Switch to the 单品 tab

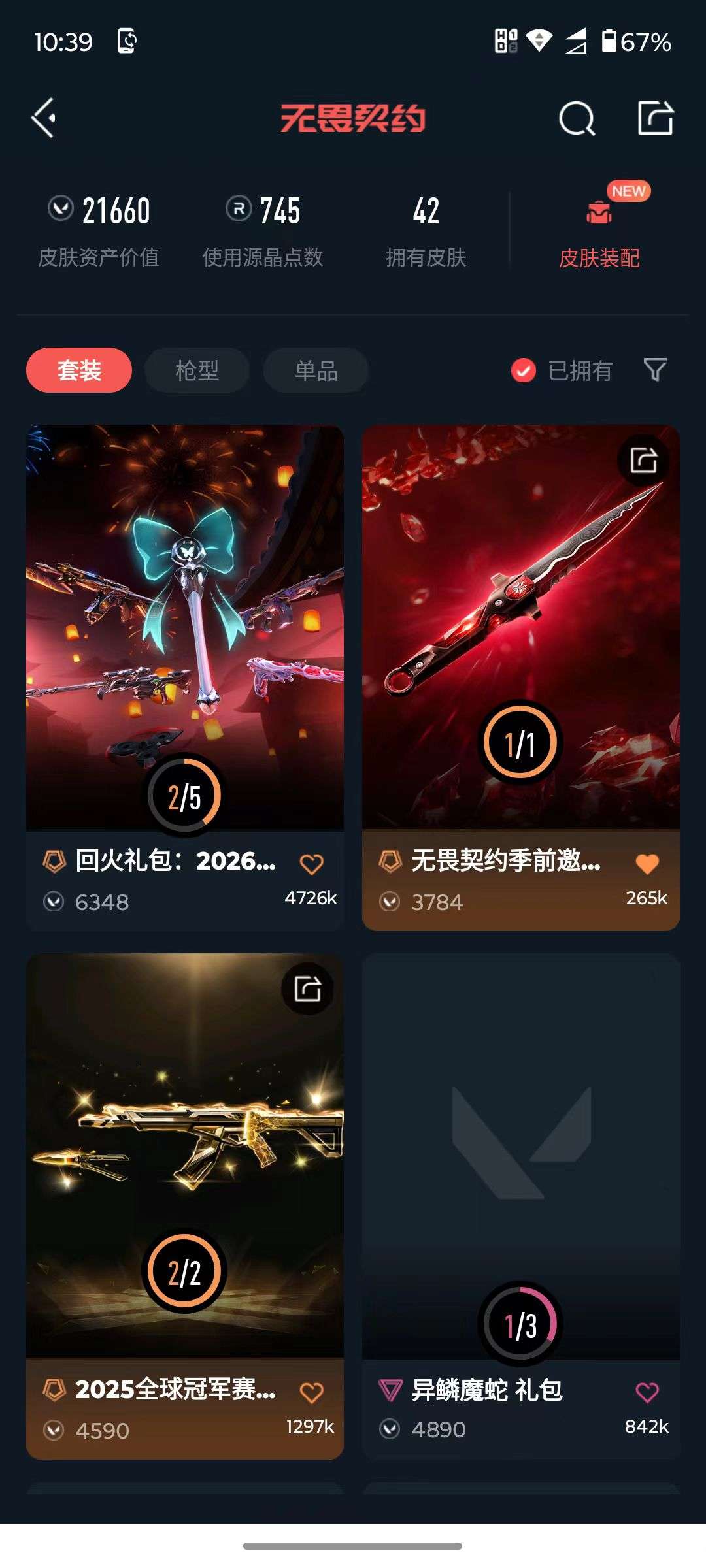pos(317,370)
